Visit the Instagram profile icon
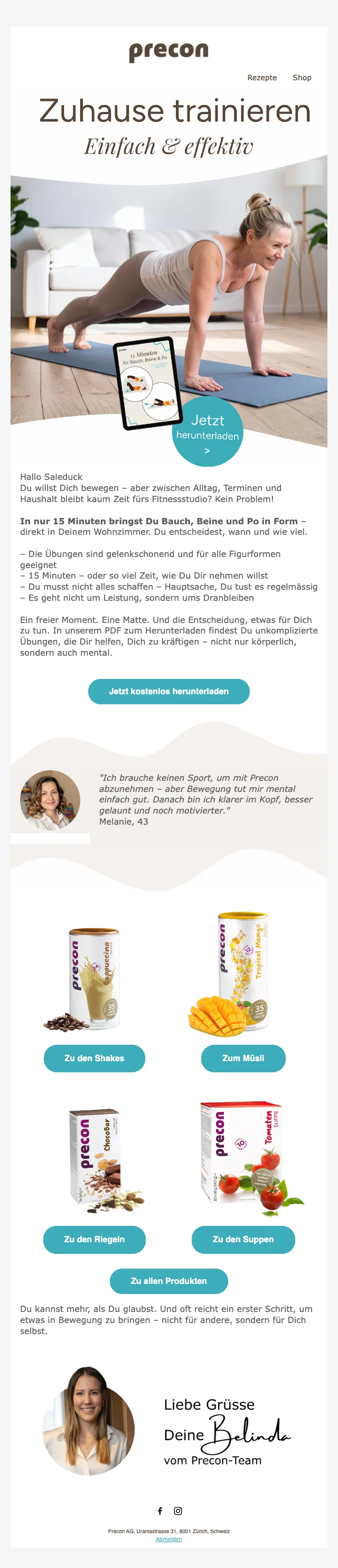Screen dimensions: 338x1568 (178, 1511)
